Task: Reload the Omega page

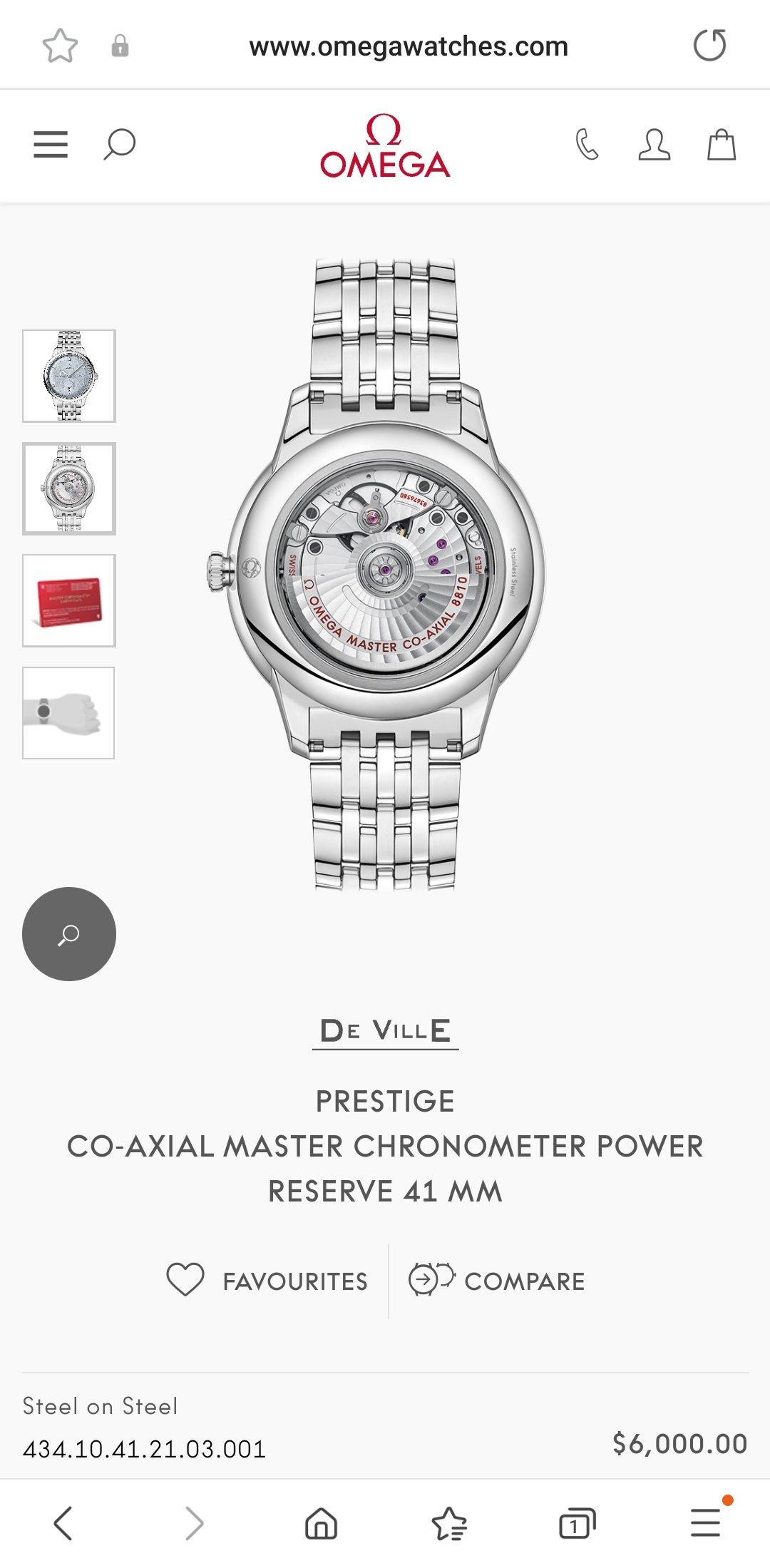Action: (709, 46)
